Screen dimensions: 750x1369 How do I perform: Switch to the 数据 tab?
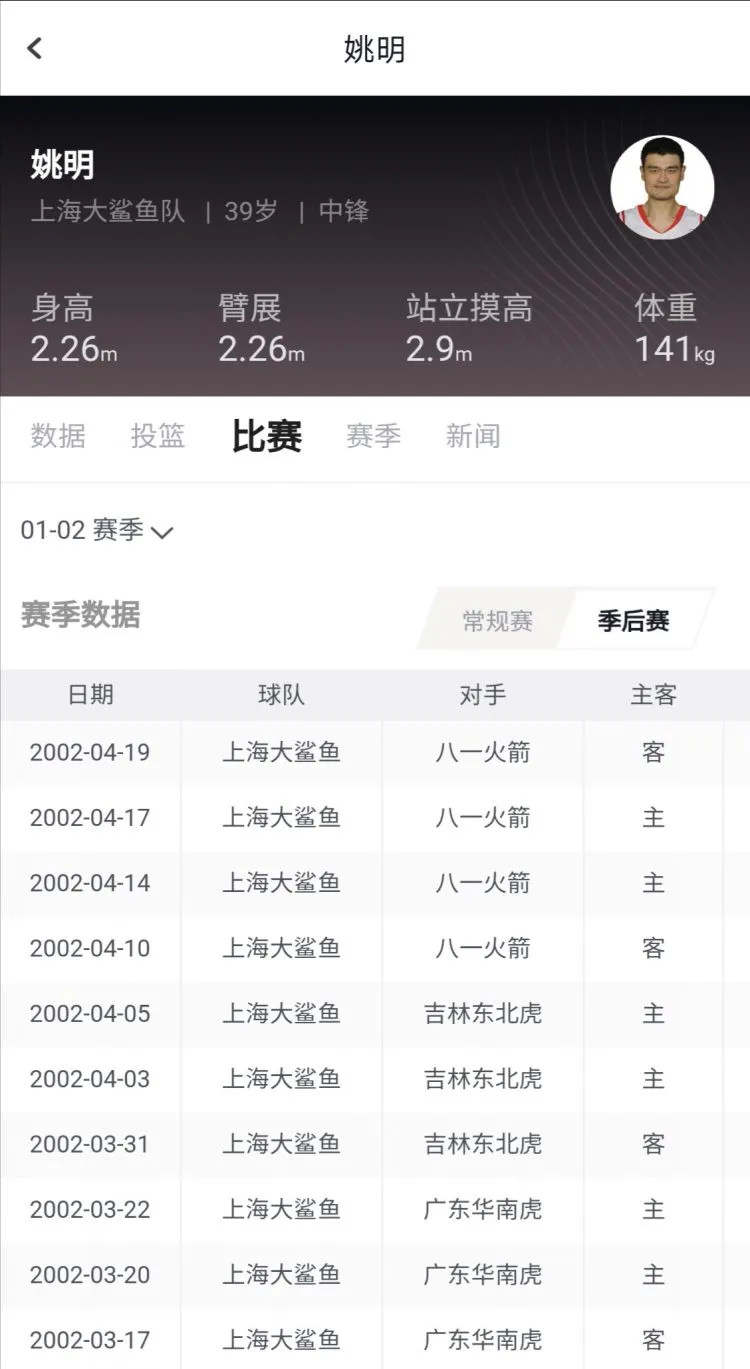(x=58, y=436)
